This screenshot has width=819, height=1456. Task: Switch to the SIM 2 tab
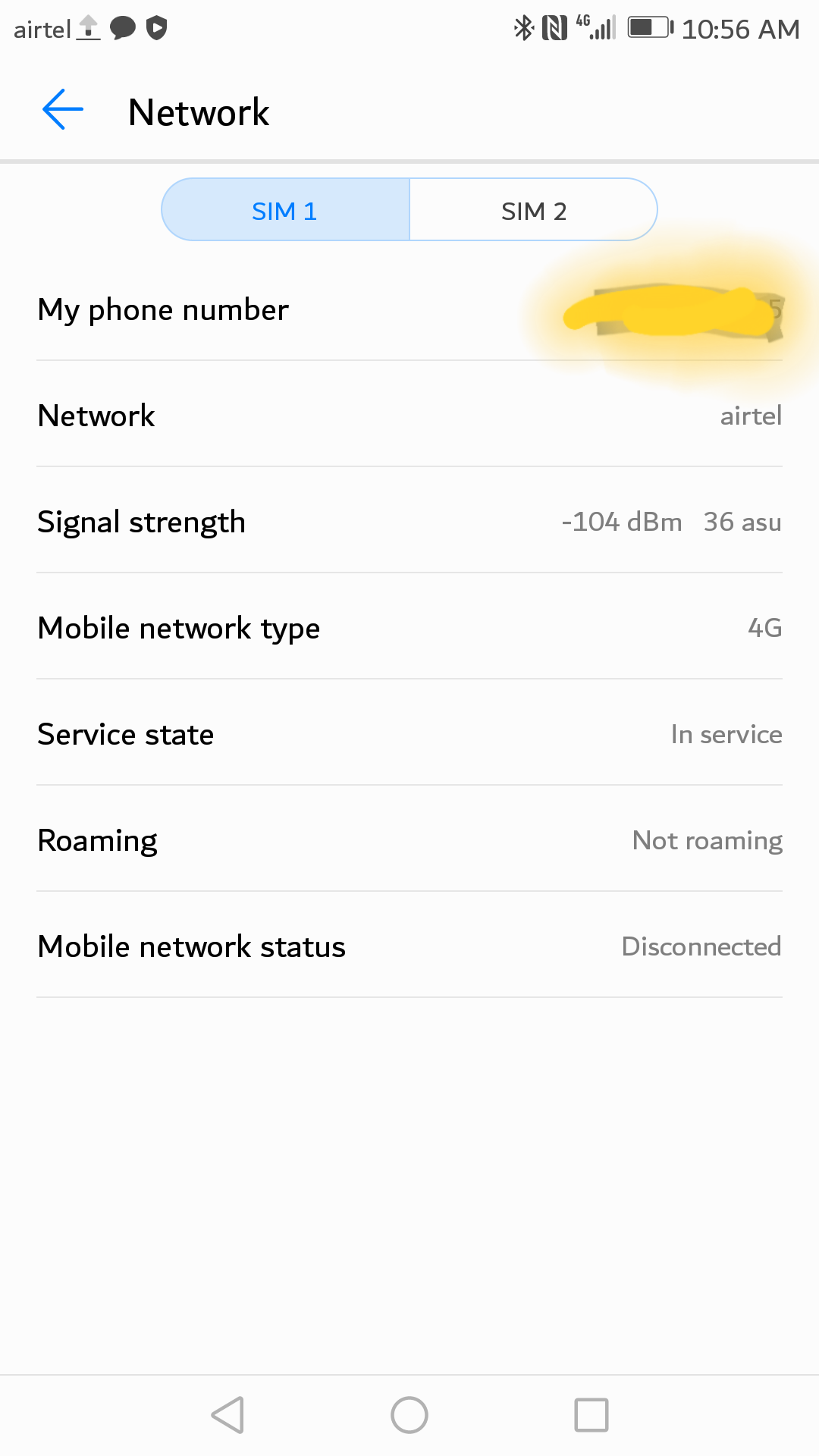(533, 211)
